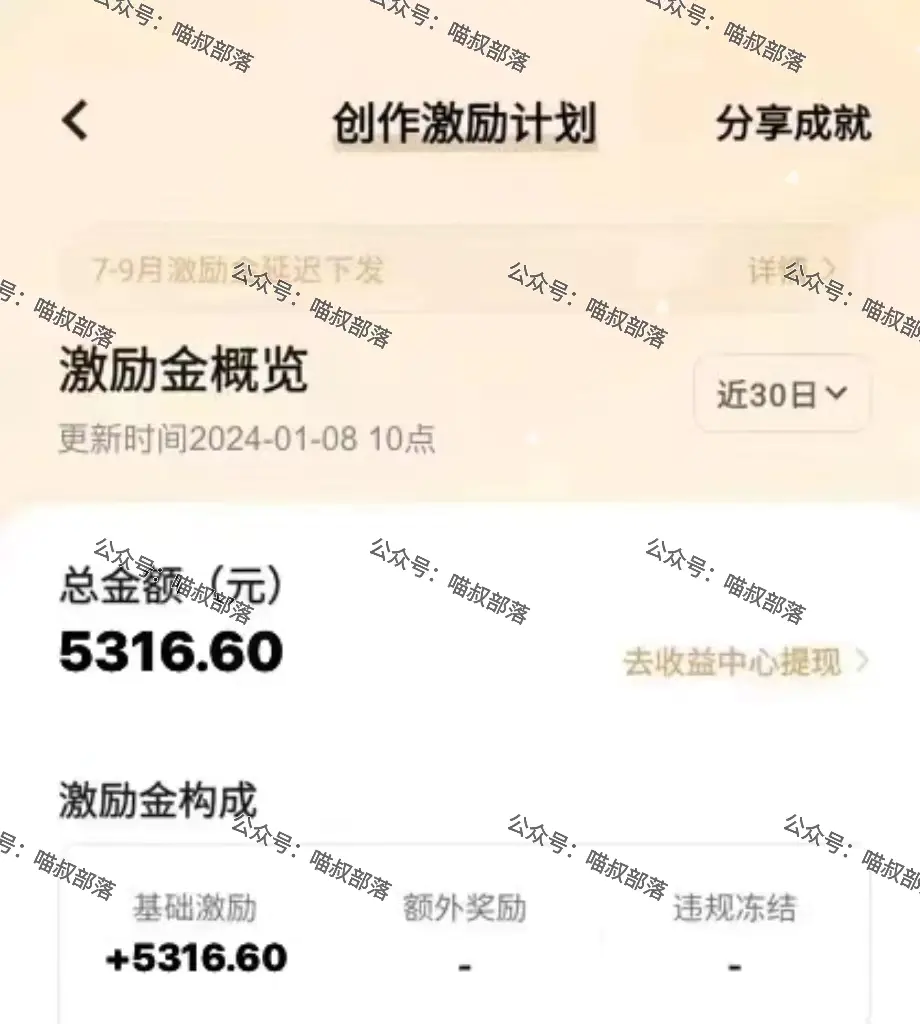Switch to the 分享成就 section
Screen dimensions: 920x1024
(793, 123)
